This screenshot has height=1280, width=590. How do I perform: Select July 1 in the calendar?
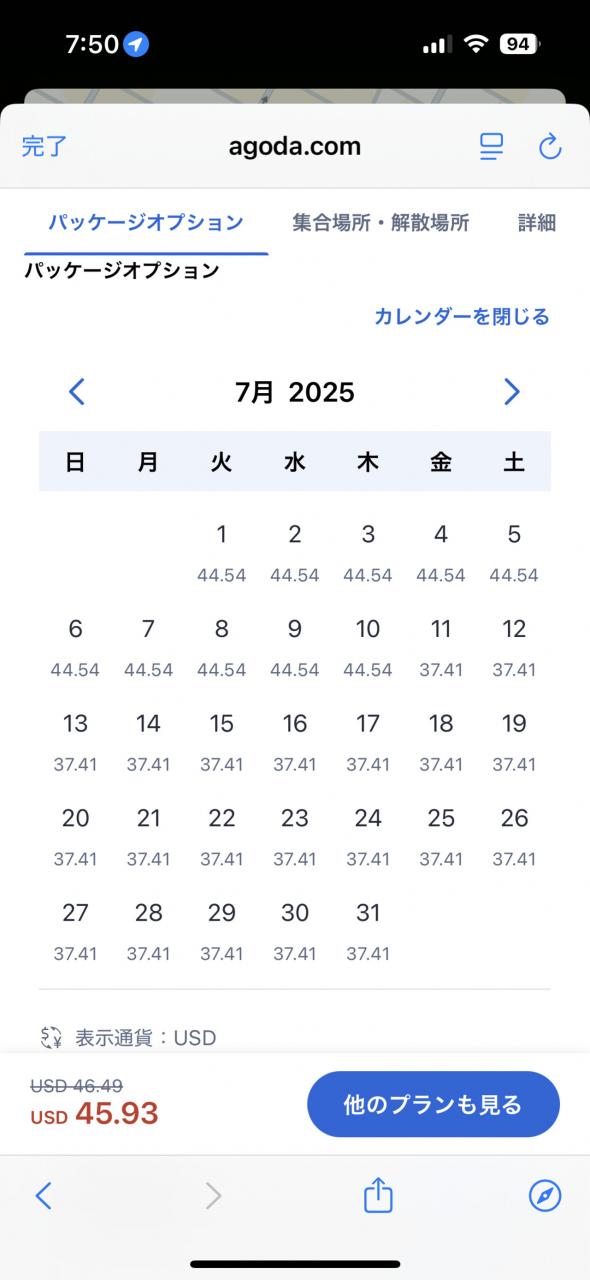pyautogui.click(x=222, y=552)
